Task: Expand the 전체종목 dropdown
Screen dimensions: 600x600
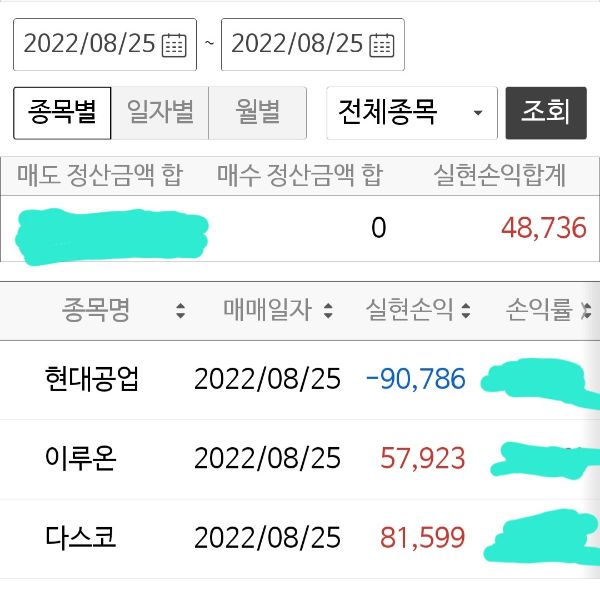Action: pos(411,112)
